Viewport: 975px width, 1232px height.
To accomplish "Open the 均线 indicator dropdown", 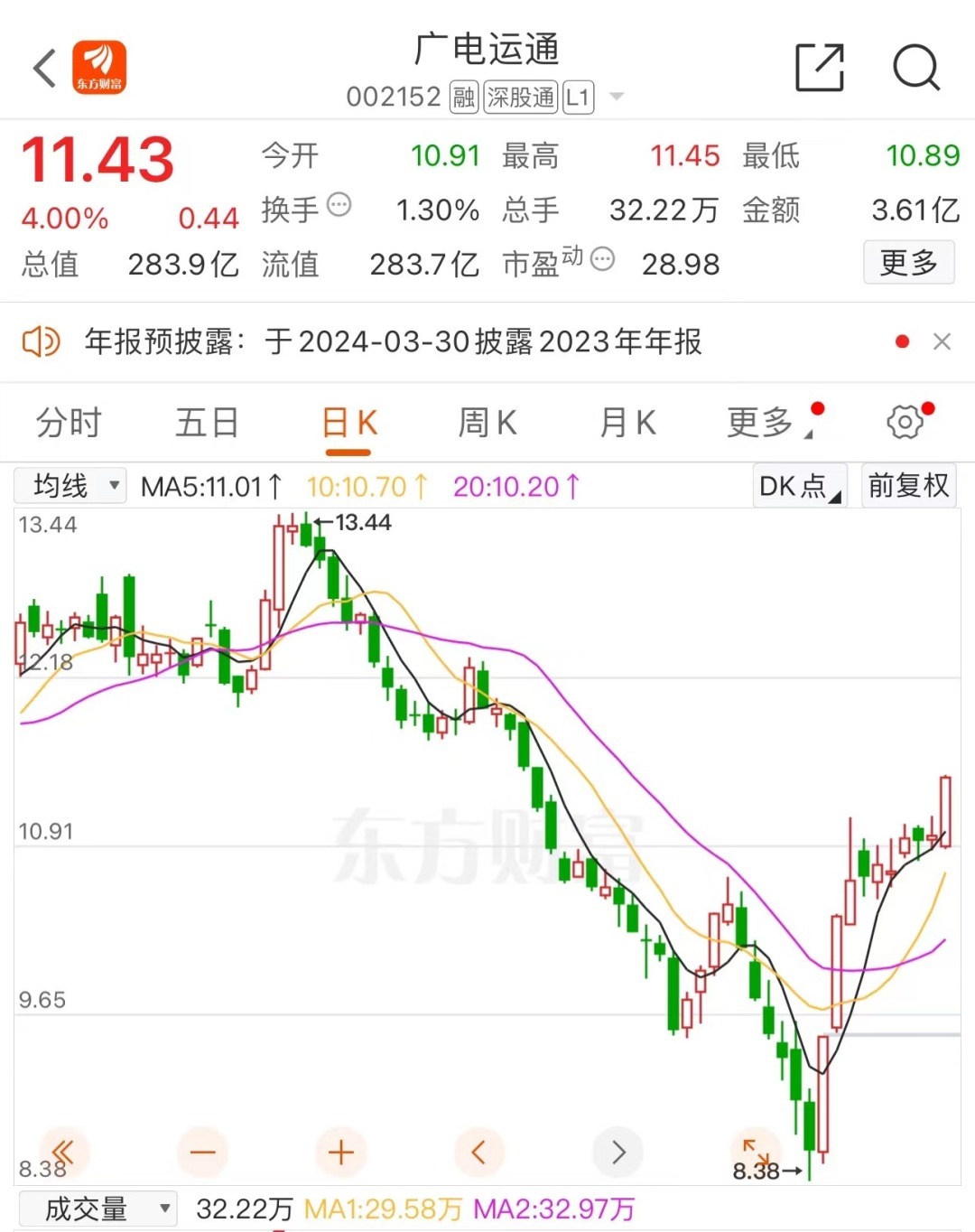I will [71, 486].
